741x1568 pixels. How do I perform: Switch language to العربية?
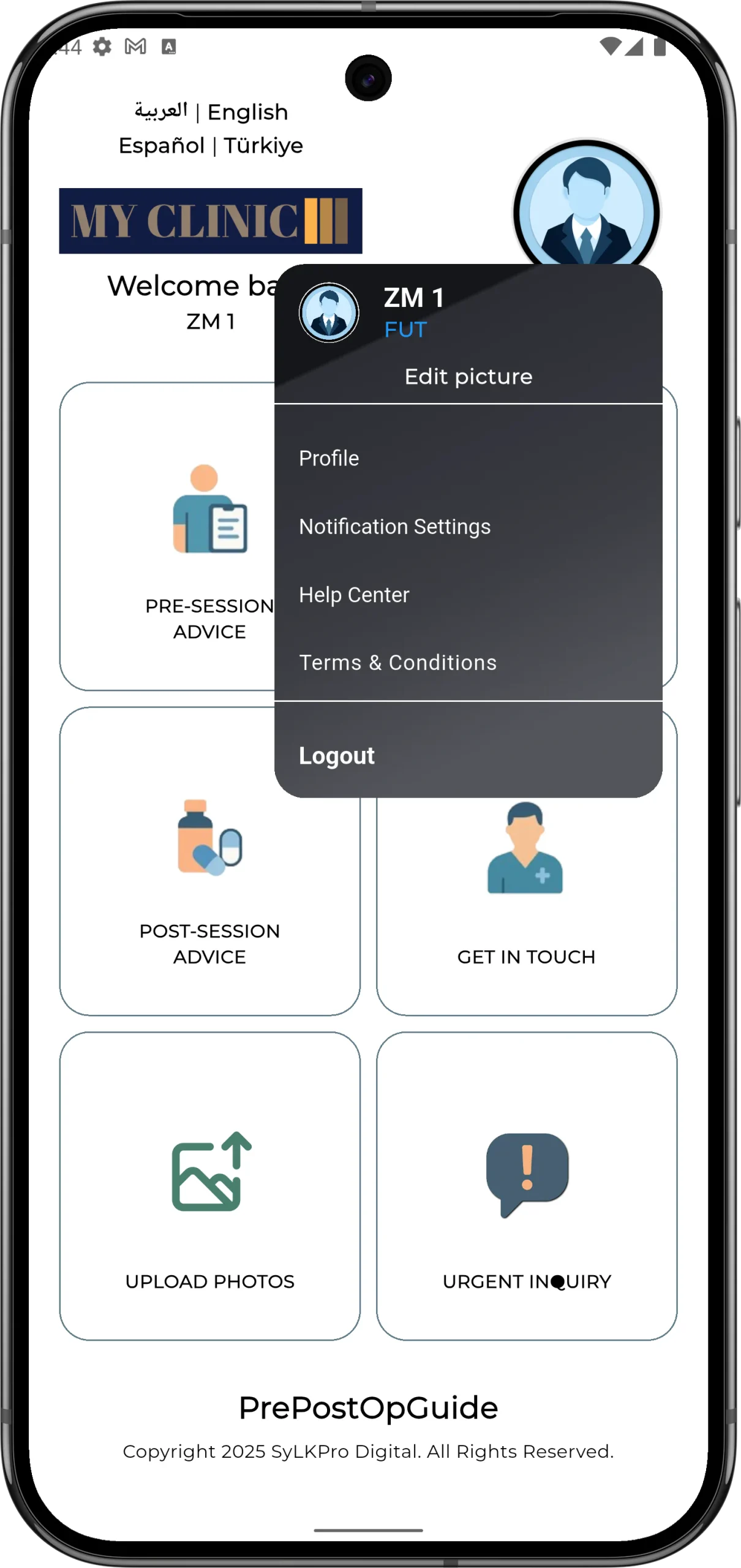(161, 111)
